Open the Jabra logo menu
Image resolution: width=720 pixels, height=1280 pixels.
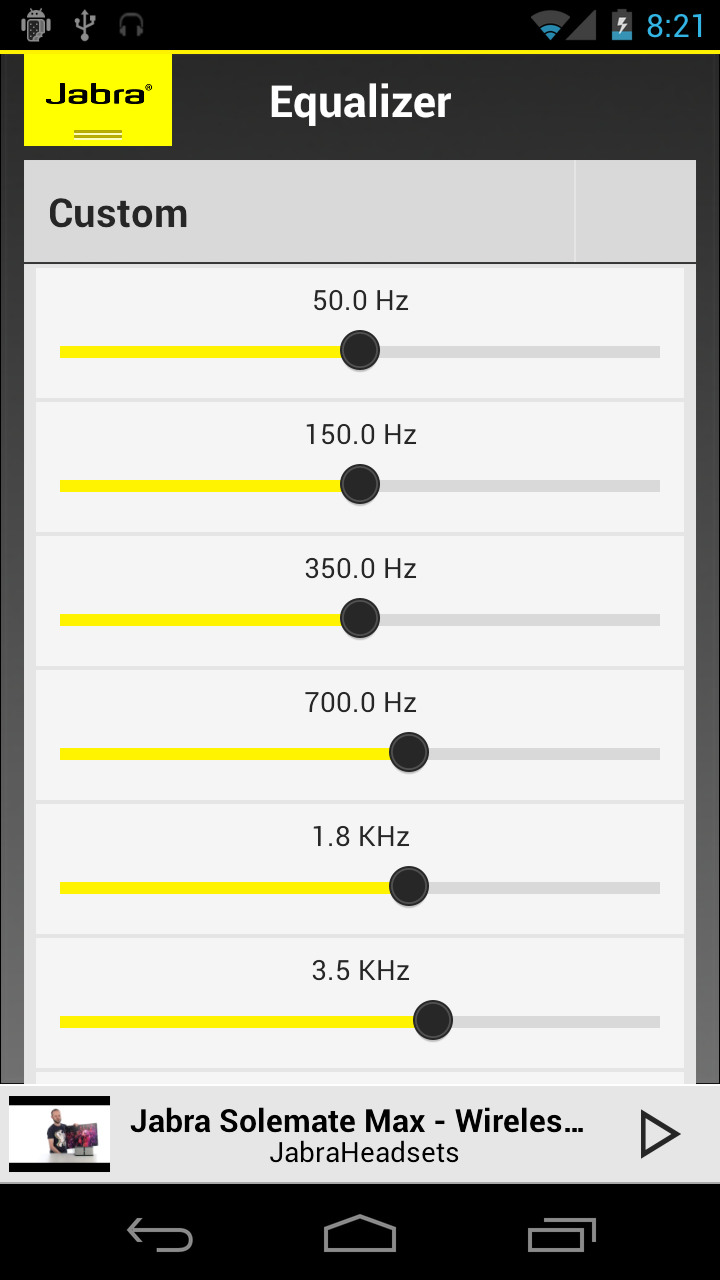[98, 100]
